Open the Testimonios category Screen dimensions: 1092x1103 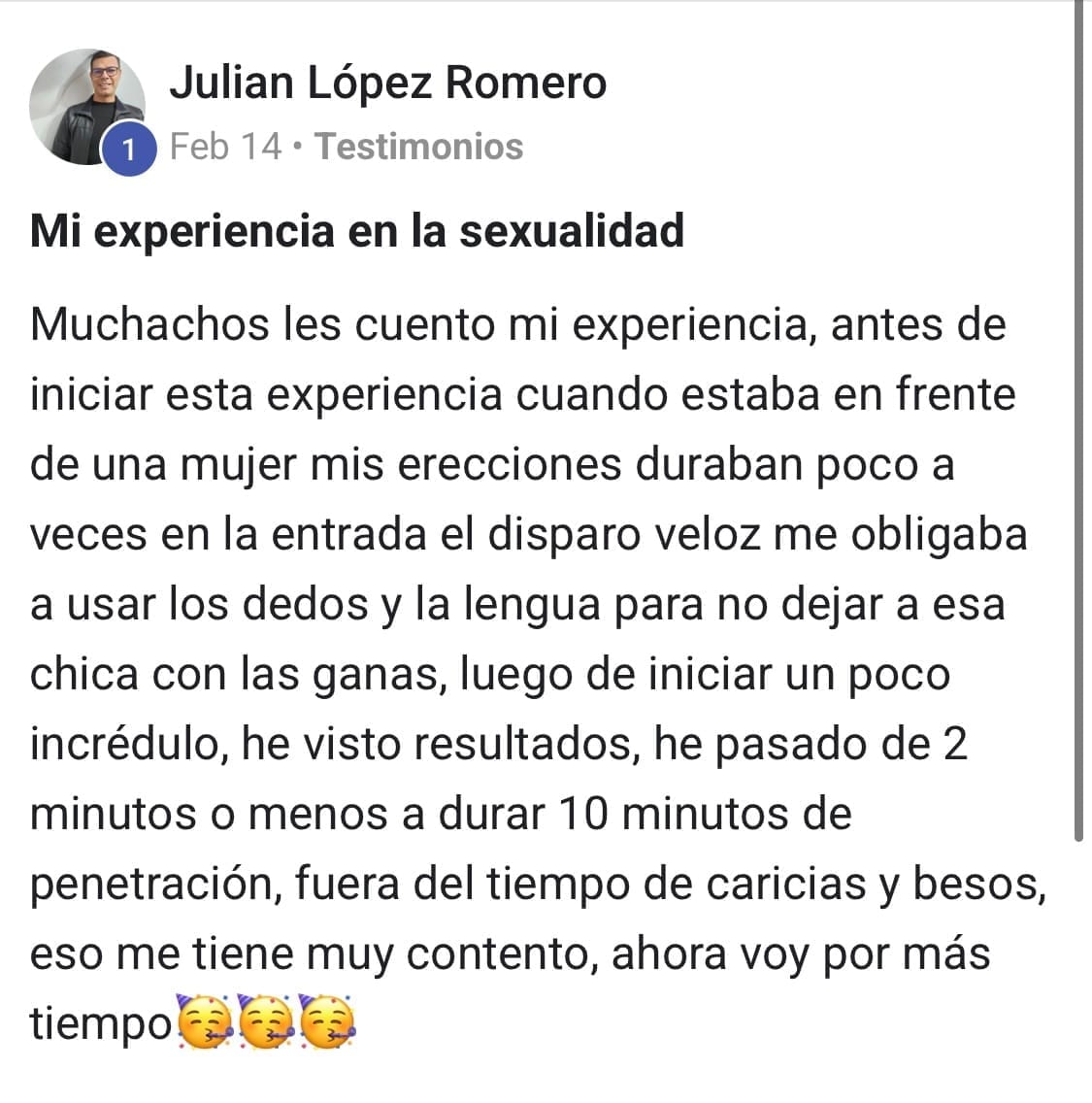click(x=418, y=147)
